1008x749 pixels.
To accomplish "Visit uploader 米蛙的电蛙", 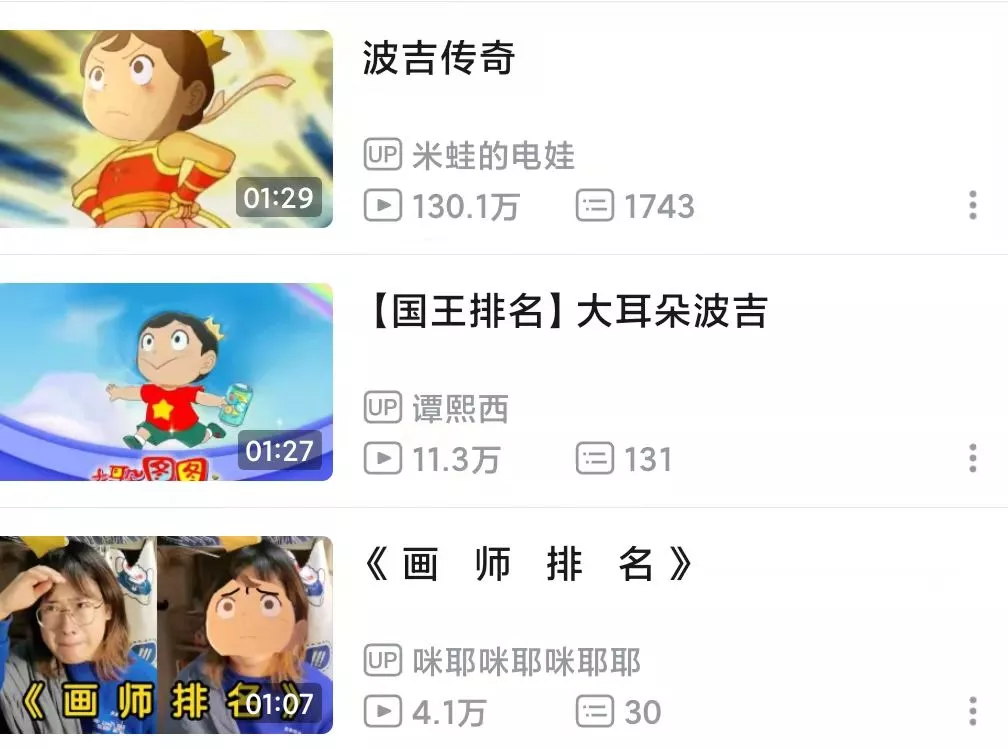I will 492,156.
